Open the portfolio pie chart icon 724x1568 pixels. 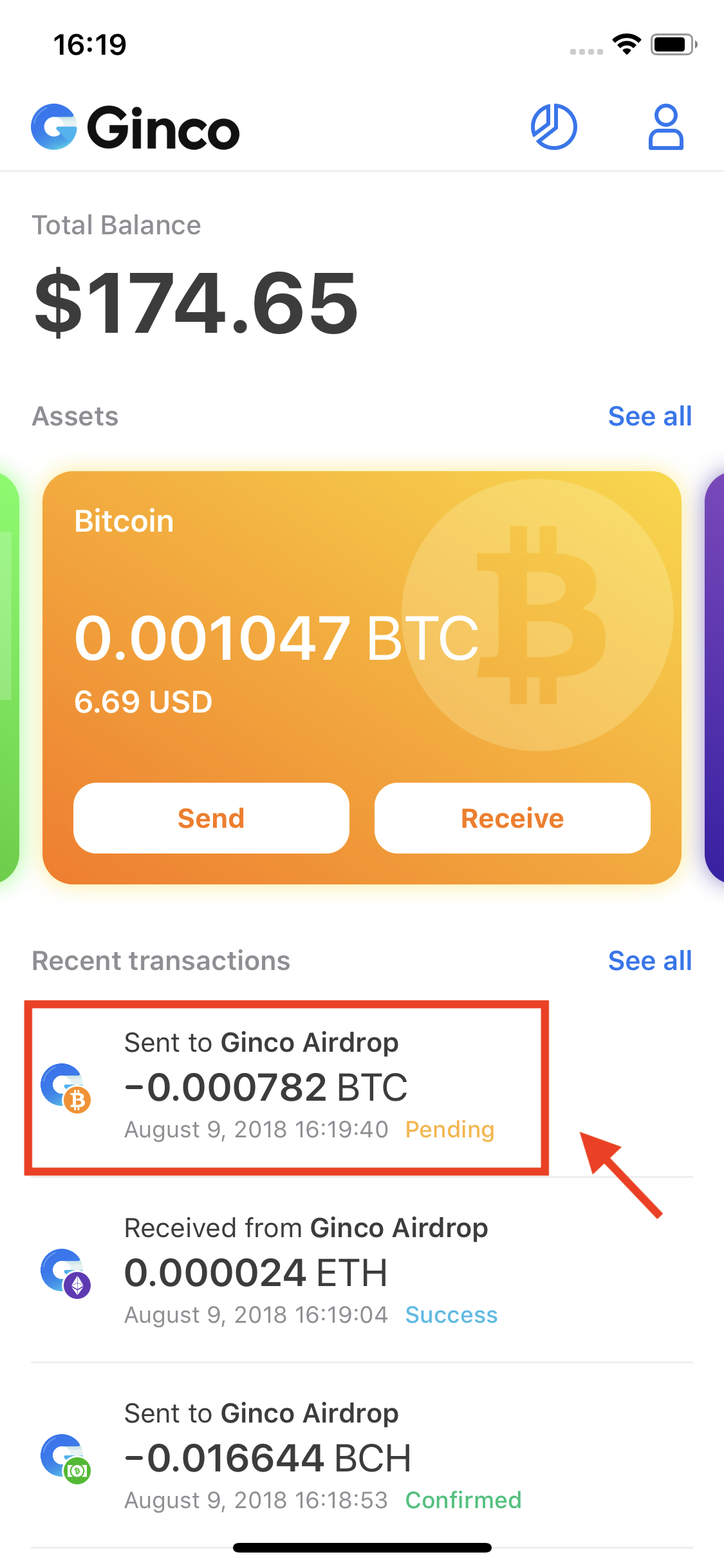(553, 127)
